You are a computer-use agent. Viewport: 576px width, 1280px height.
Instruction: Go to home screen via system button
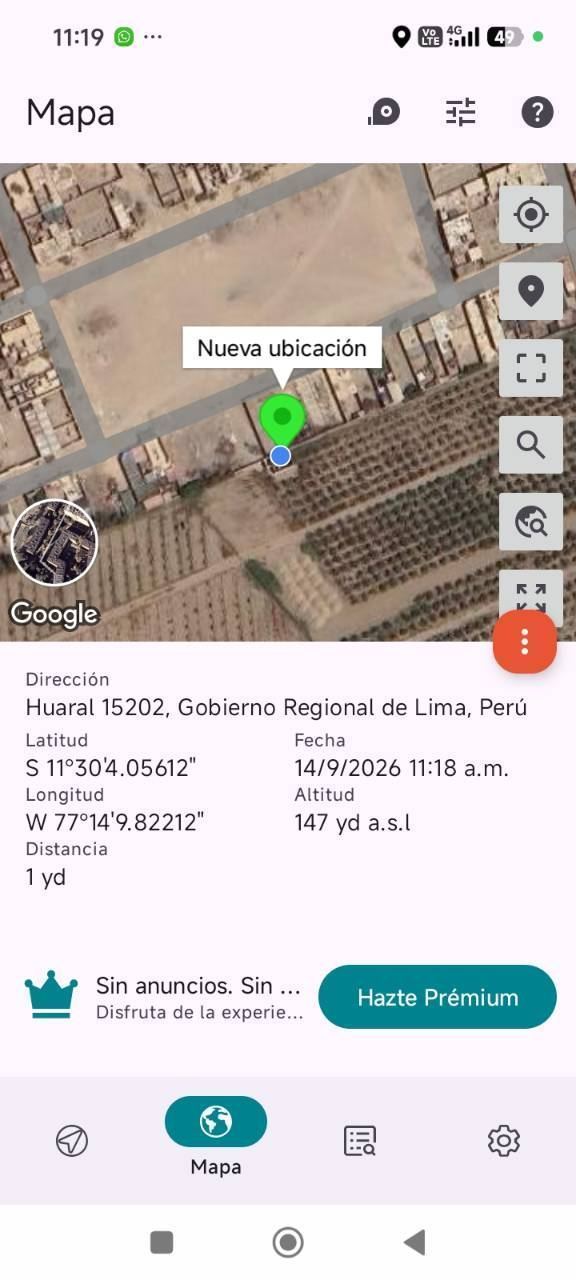[288, 1242]
